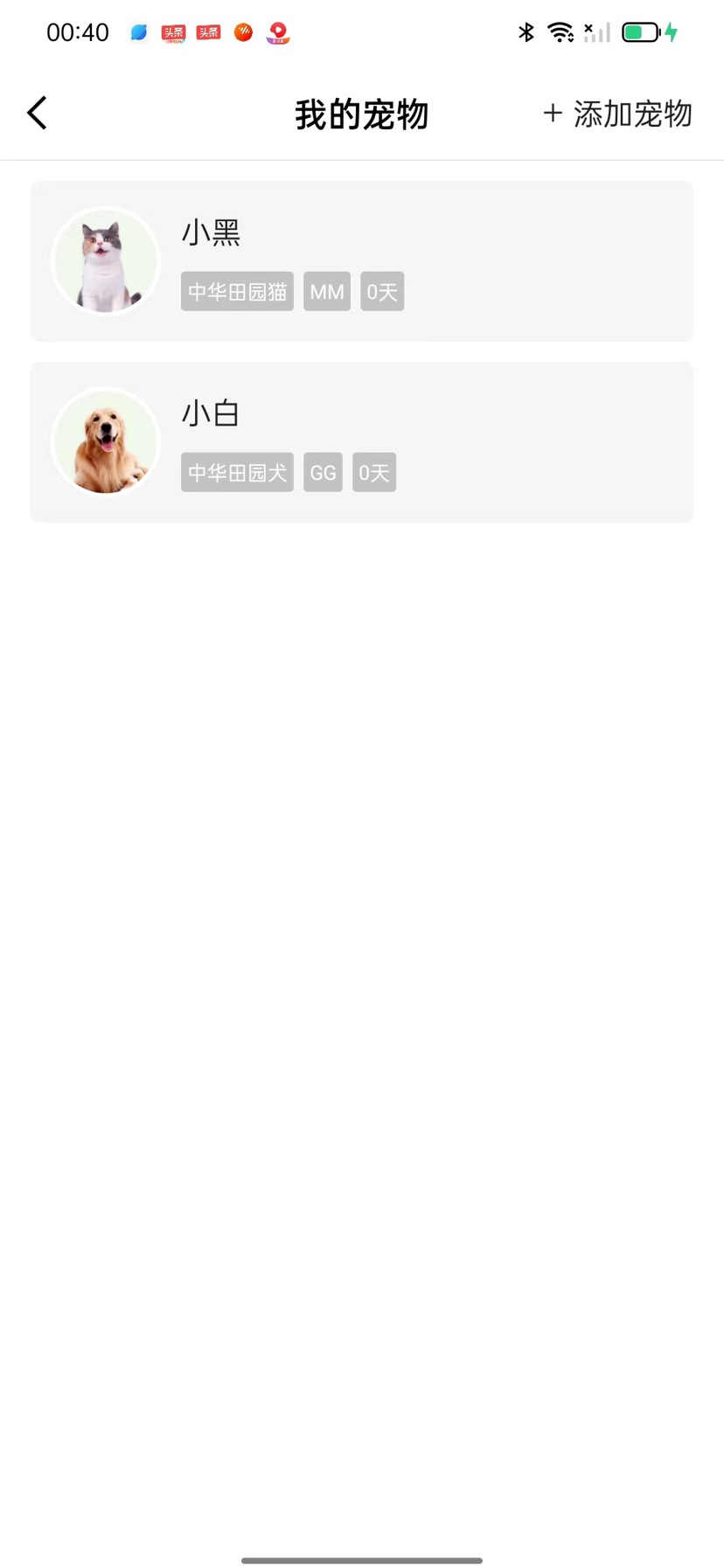The height and width of the screenshot is (1568, 724).
Task: Open the pet card for 小黑
Action: 361,260
